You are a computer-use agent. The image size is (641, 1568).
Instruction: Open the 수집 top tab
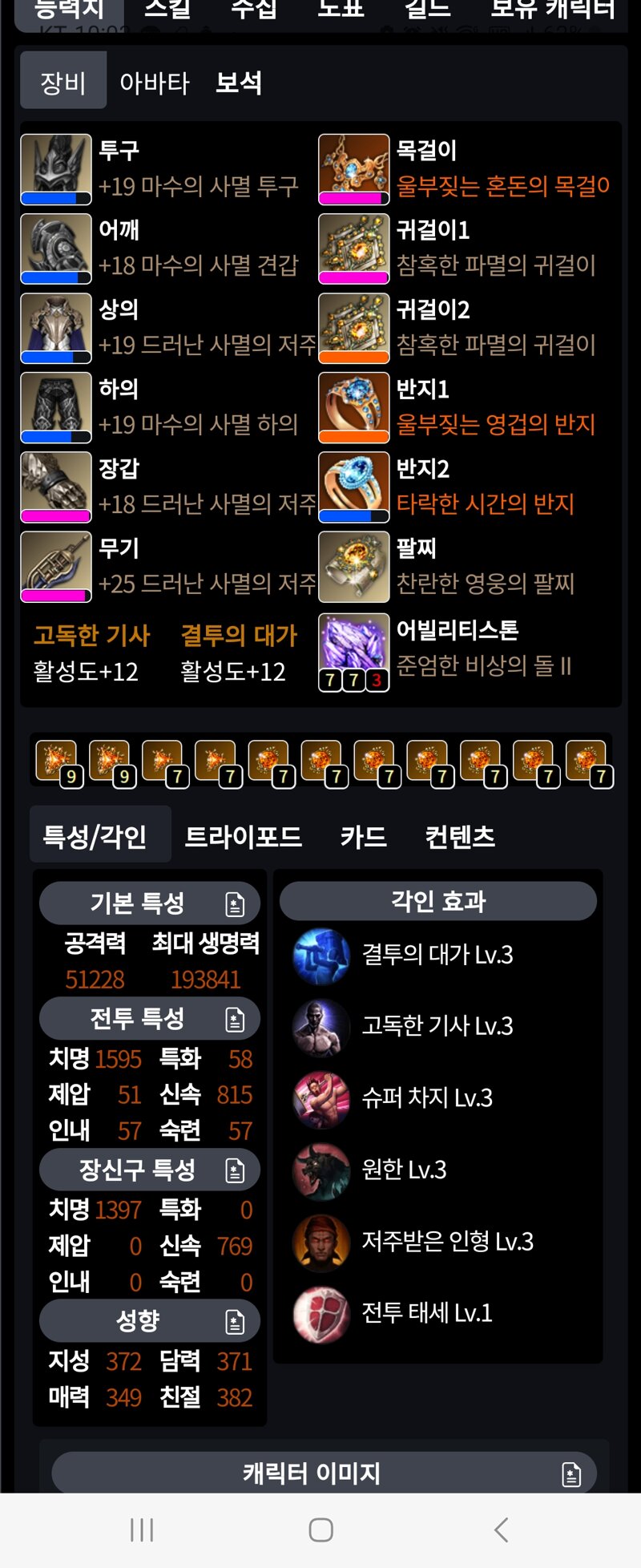254,10
